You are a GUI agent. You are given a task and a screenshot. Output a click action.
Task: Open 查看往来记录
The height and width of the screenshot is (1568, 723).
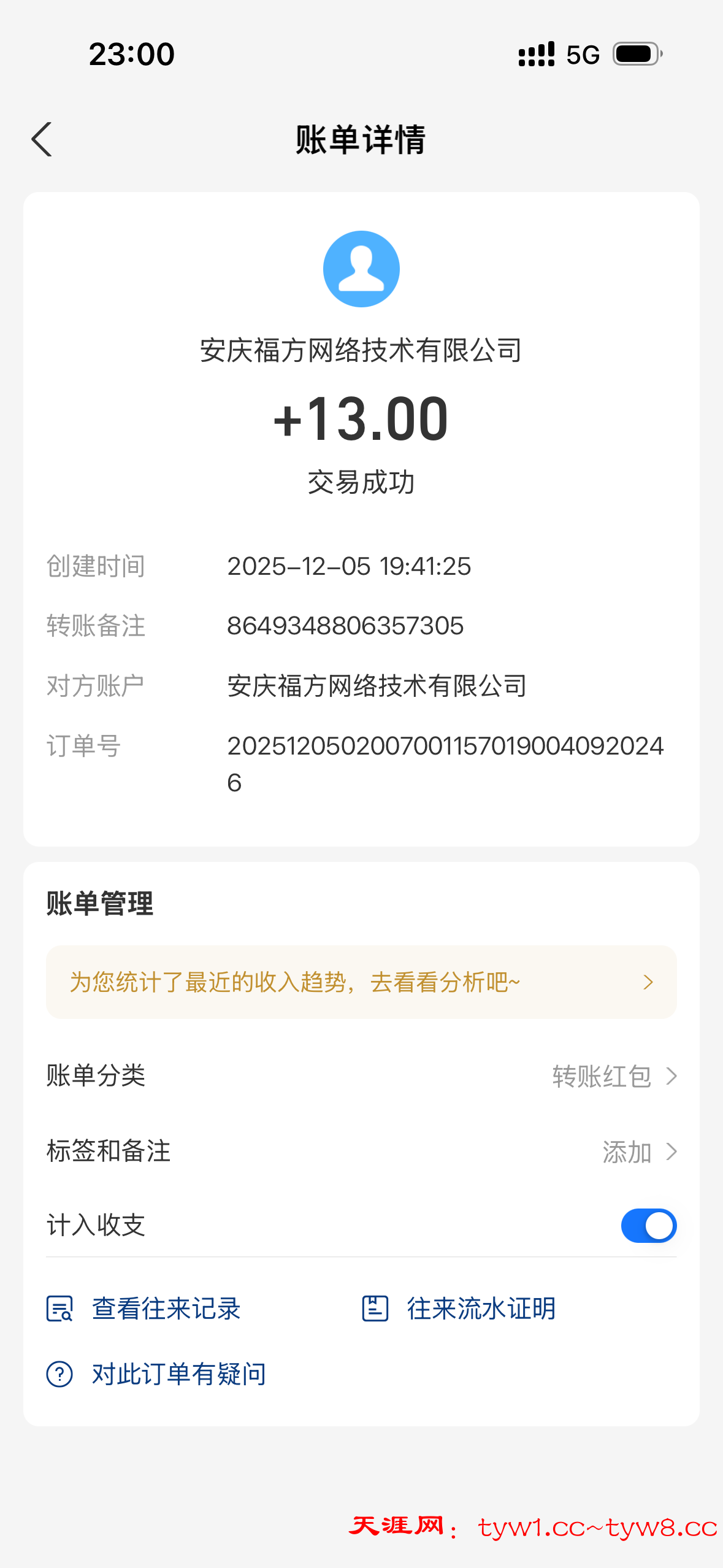(x=144, y=1309)
